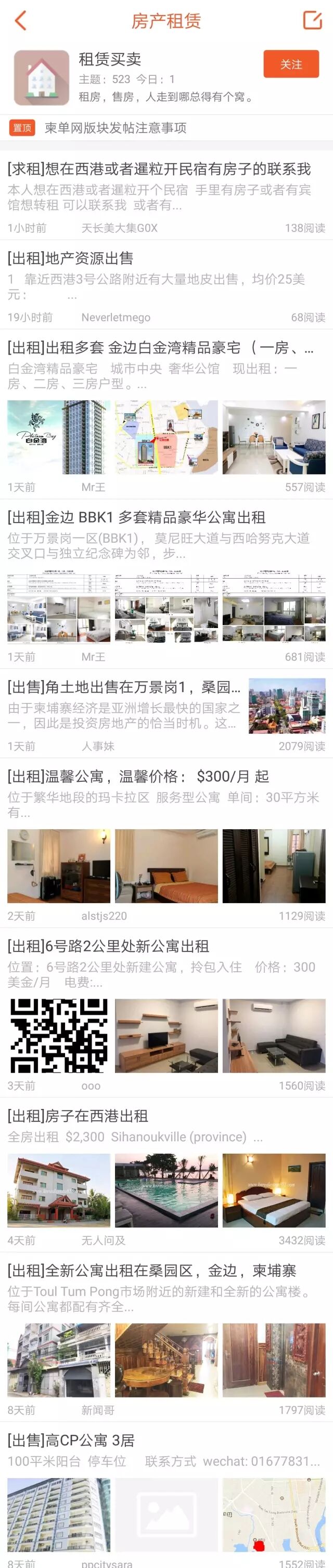Open the 6号路2公里处新公寓出租 post
This screenshot has height=1568, width=333.
click(x=108, y=946)
